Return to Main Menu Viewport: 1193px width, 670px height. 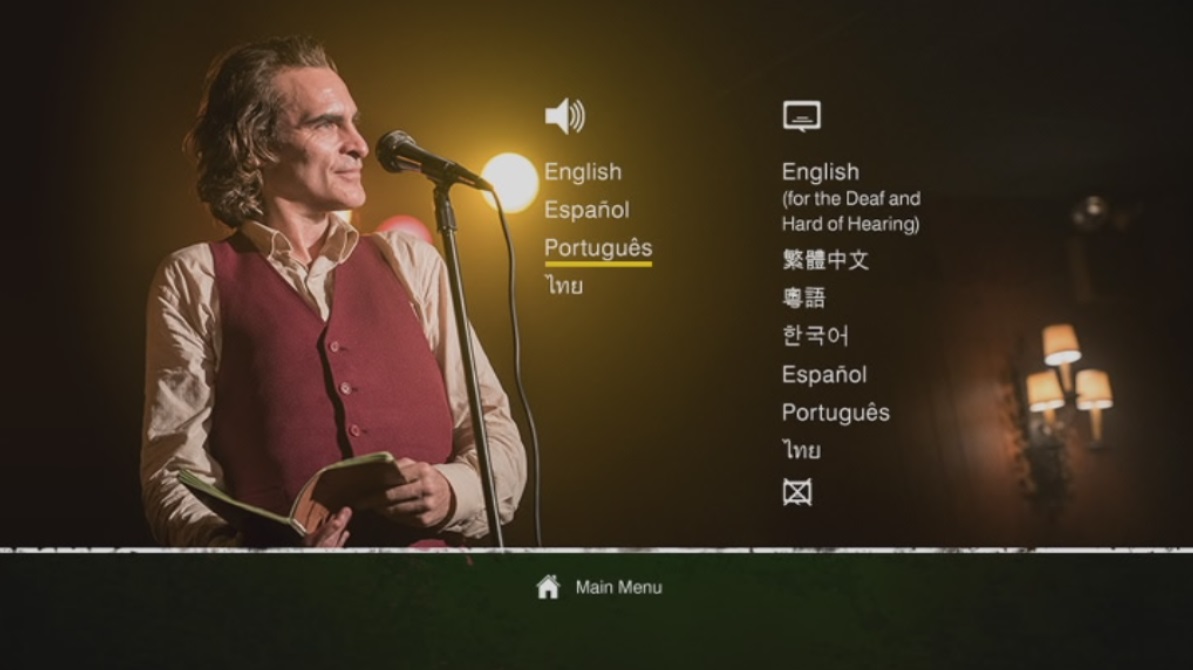pos(600,588)
